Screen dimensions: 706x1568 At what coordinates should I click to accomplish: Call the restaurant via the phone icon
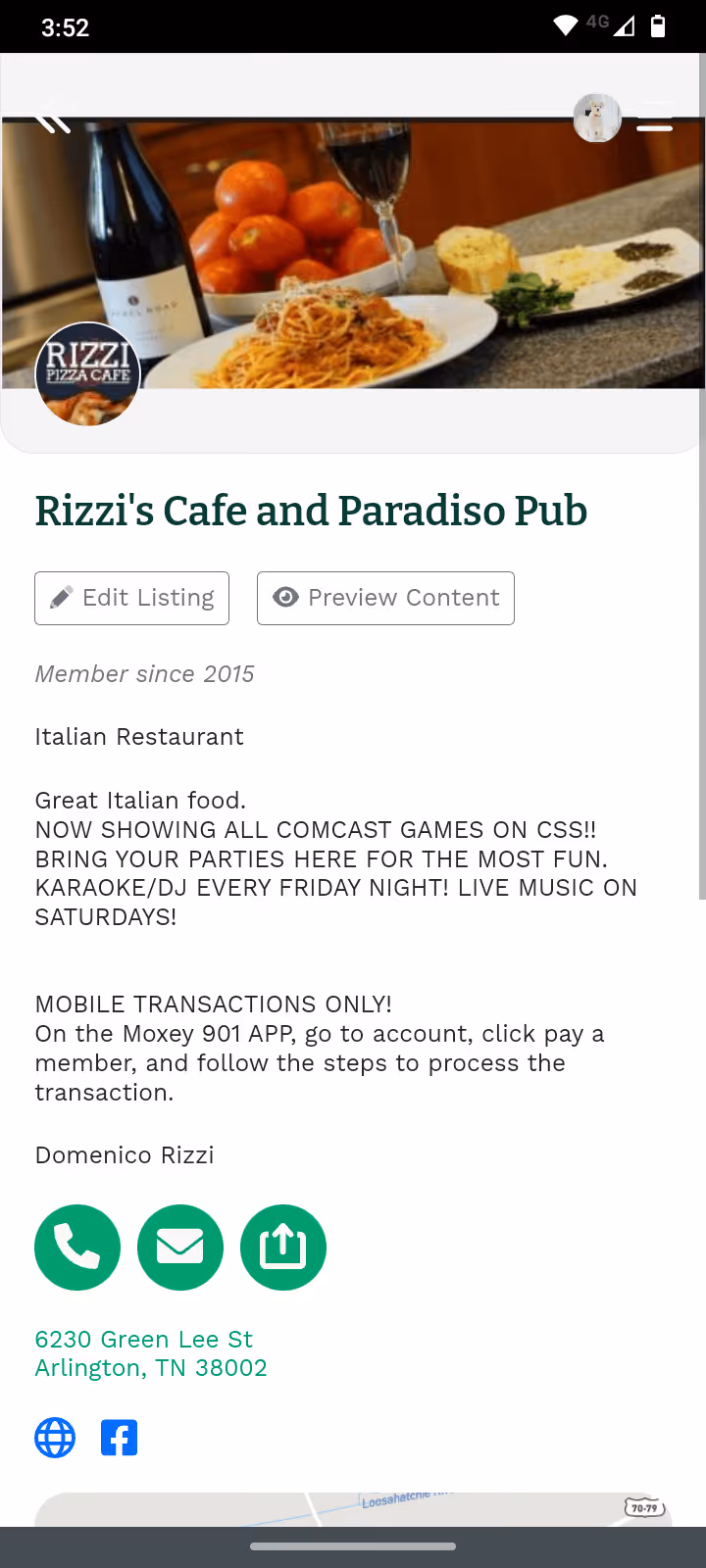coord(77,1247)
